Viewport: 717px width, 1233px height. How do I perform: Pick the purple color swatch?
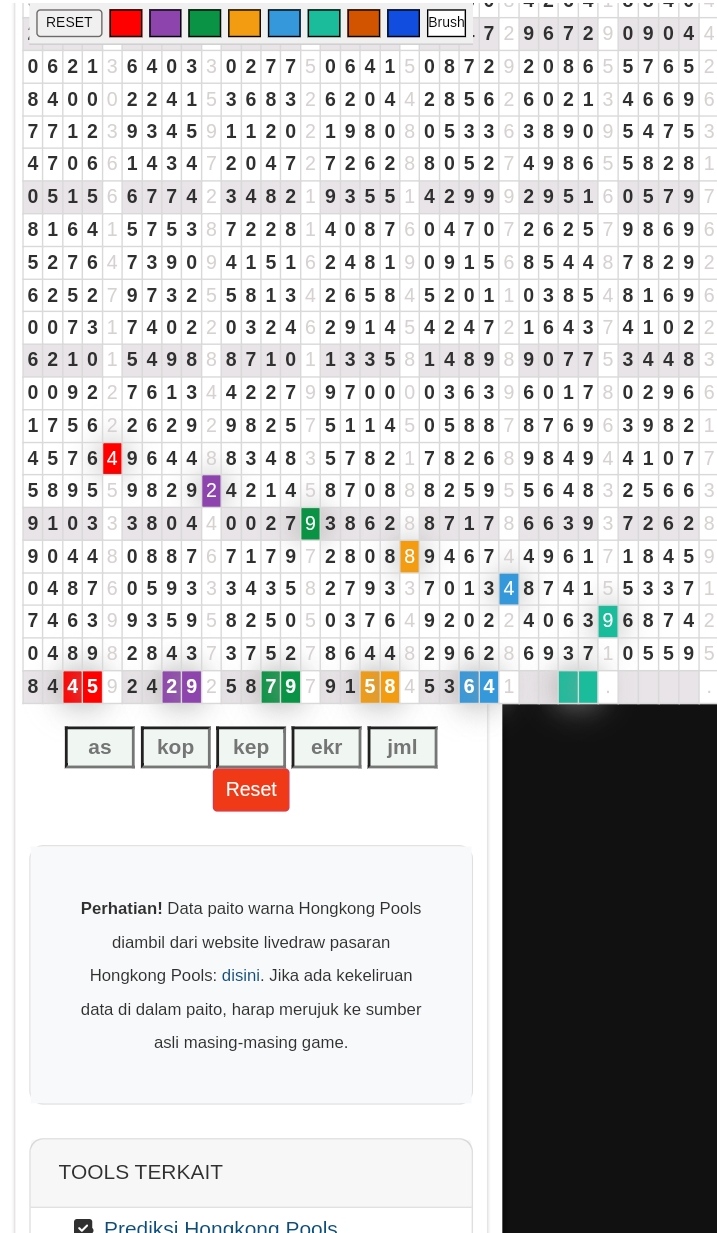pos(165,23)
